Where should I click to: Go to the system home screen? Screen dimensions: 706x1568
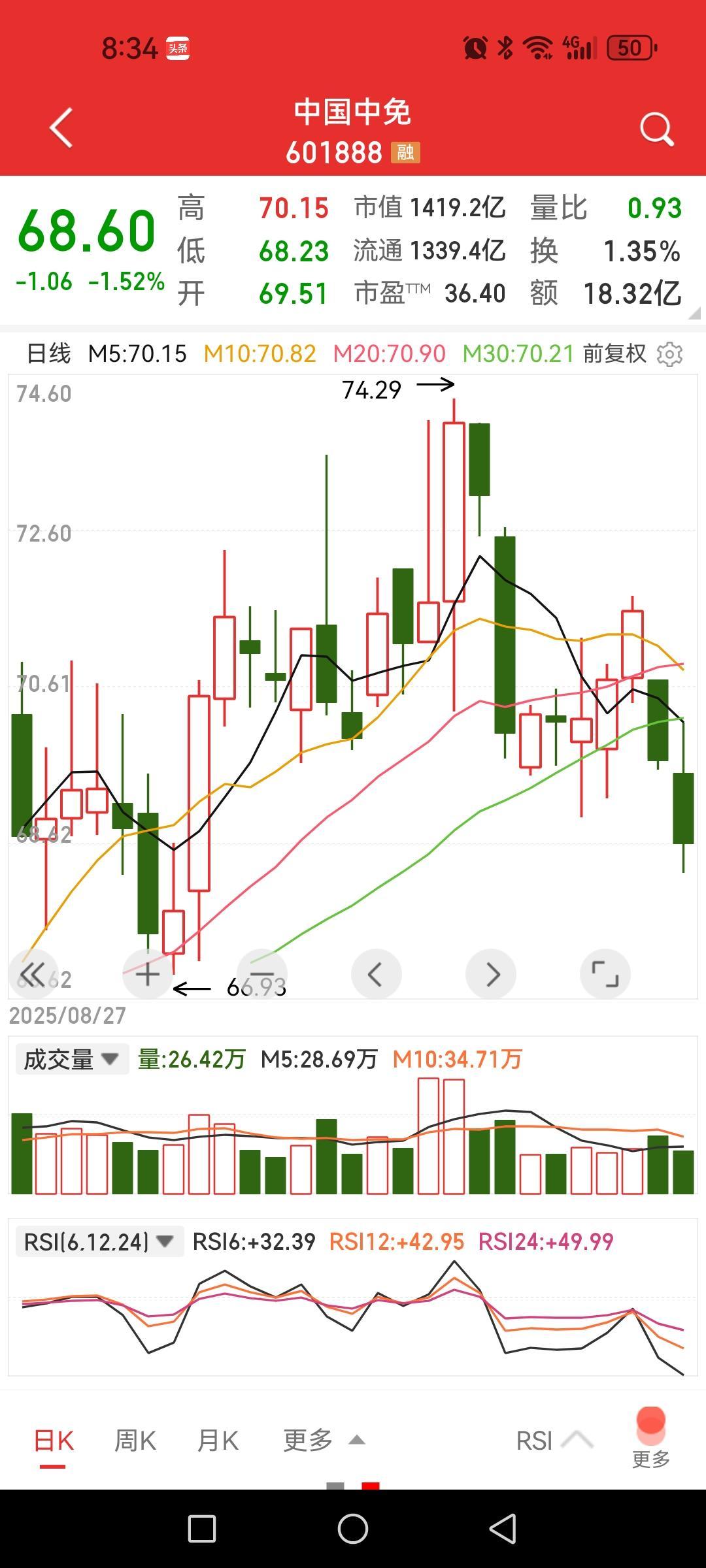point(353,1529)
